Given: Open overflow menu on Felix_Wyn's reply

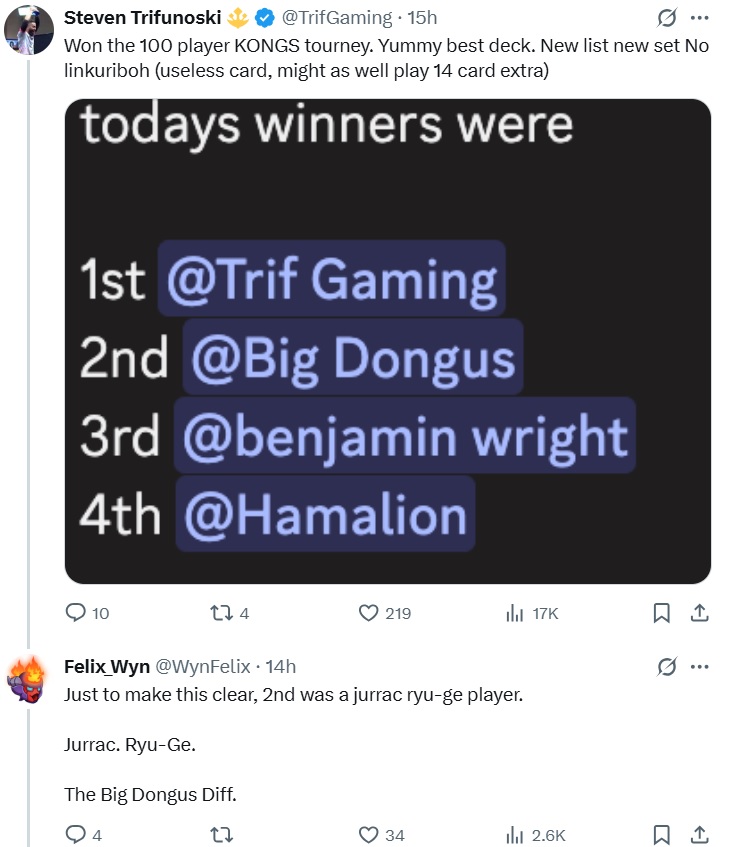Looking at the screenshot, I should (x=699, y=666).
